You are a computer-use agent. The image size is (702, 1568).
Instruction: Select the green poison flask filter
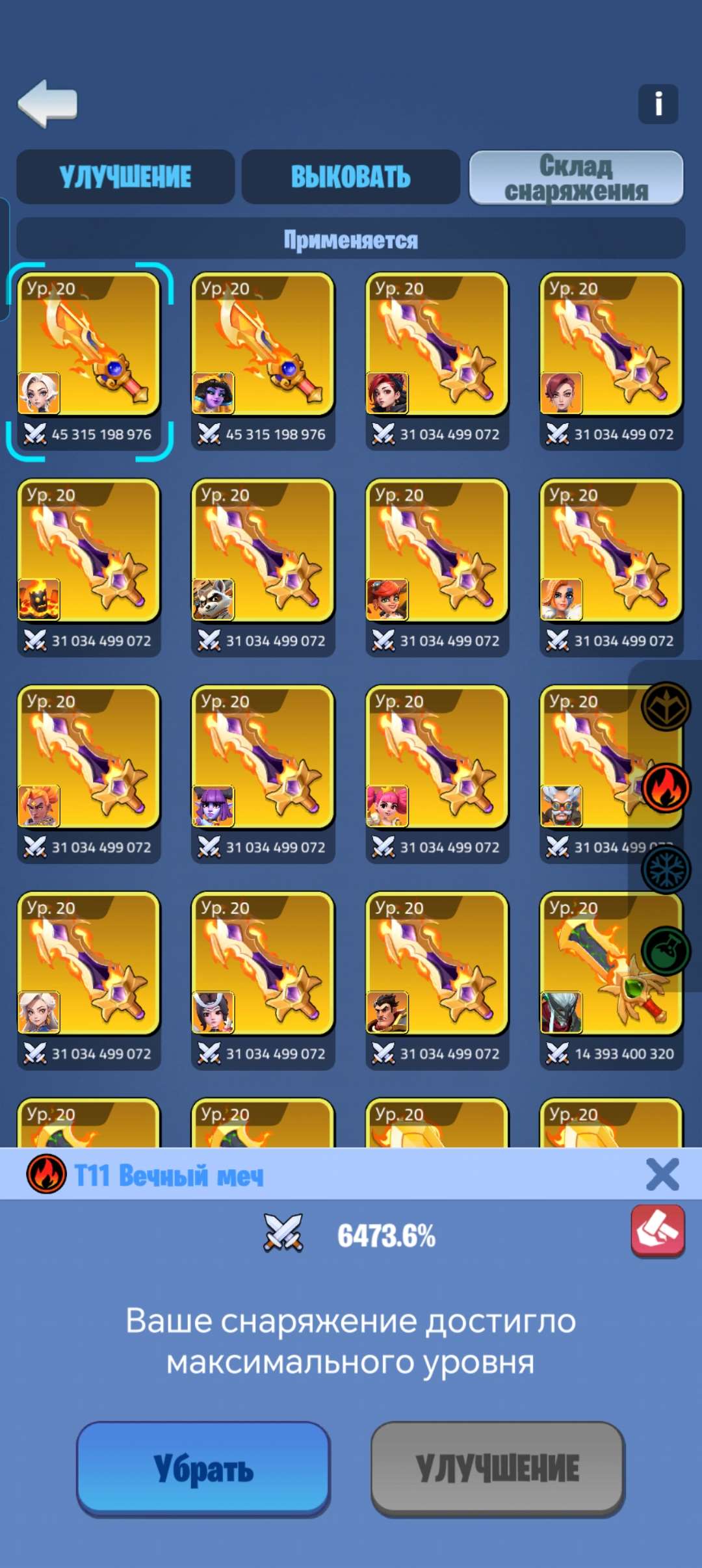666,950
